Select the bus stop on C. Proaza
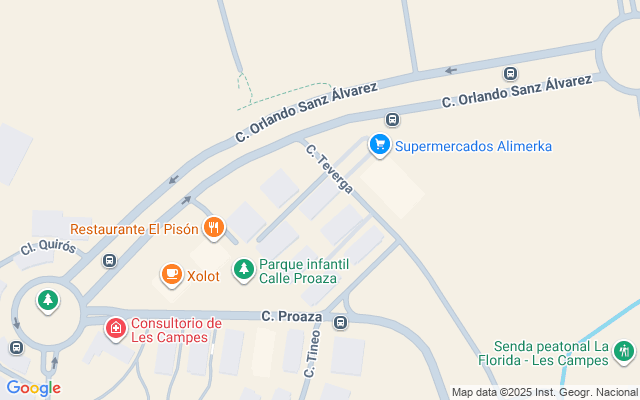640x400 pixels. tap(340, 322)
